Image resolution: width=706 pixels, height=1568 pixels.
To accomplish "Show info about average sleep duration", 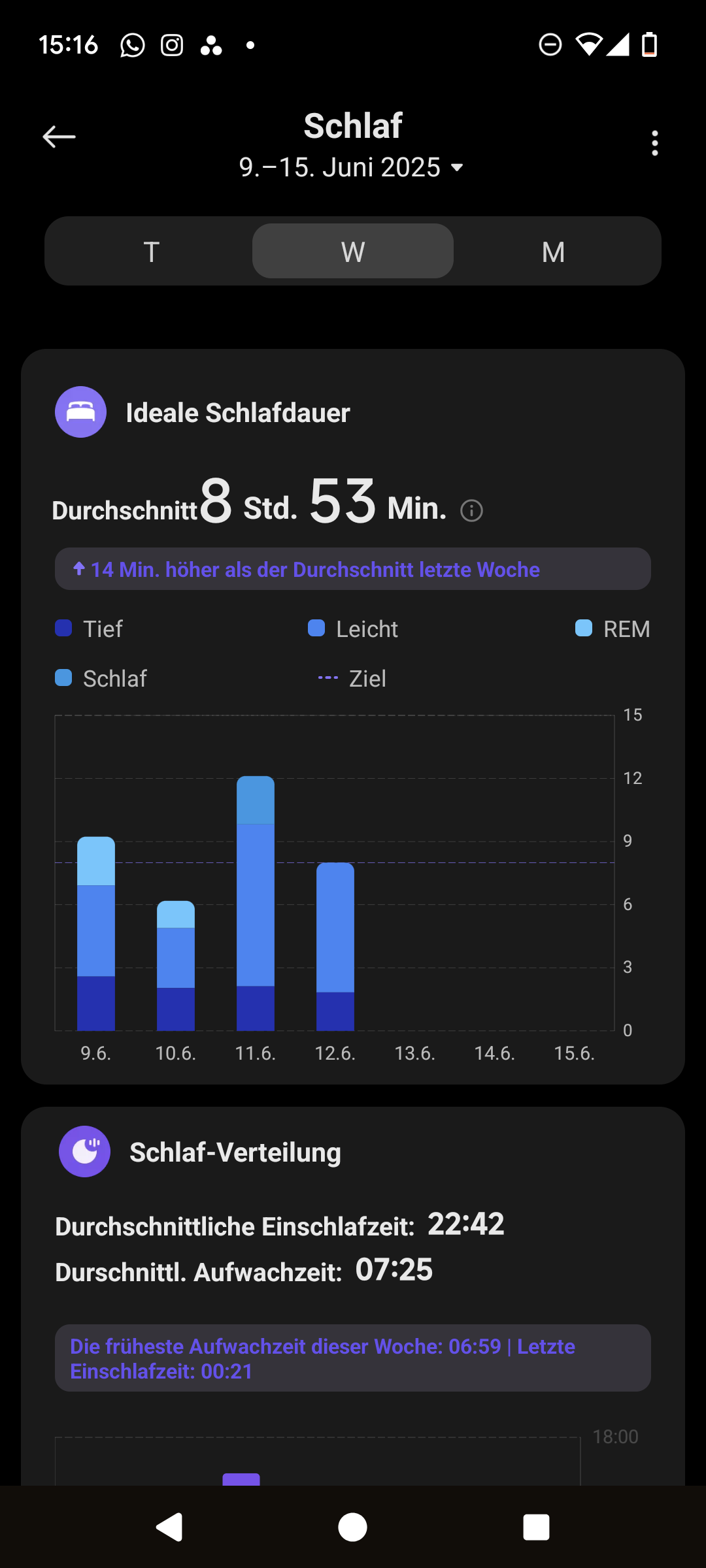I will pyautogui.click(x=471, y=510).
